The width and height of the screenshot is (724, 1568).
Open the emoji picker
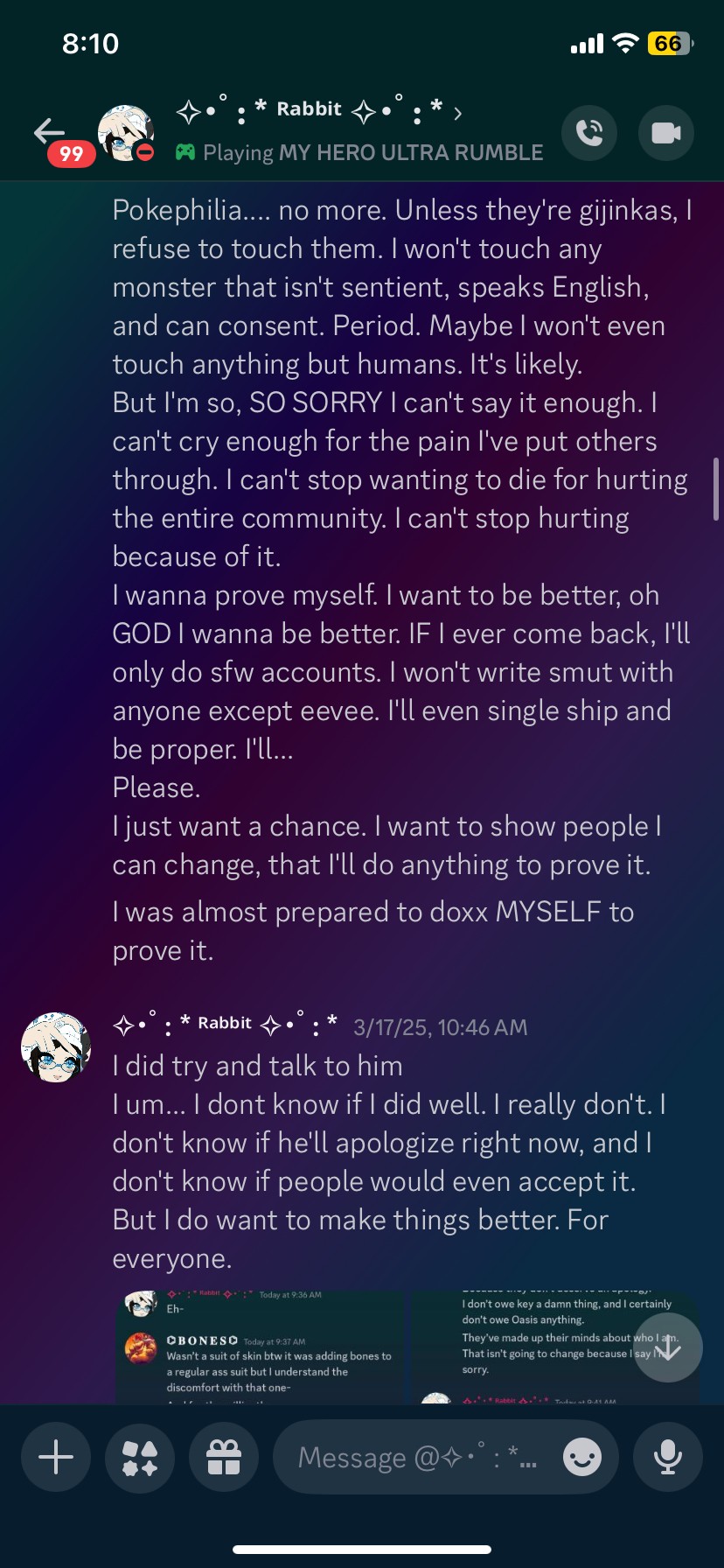click(582, 1458)
